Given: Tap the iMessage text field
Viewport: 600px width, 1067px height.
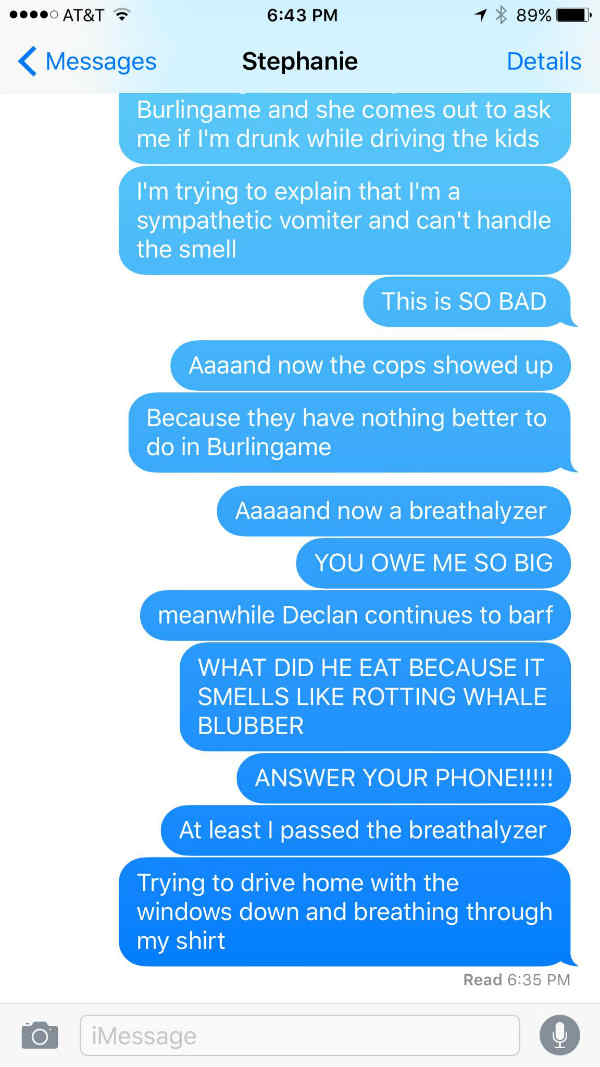Looking at the screenshot, I should coord(299,1036).
